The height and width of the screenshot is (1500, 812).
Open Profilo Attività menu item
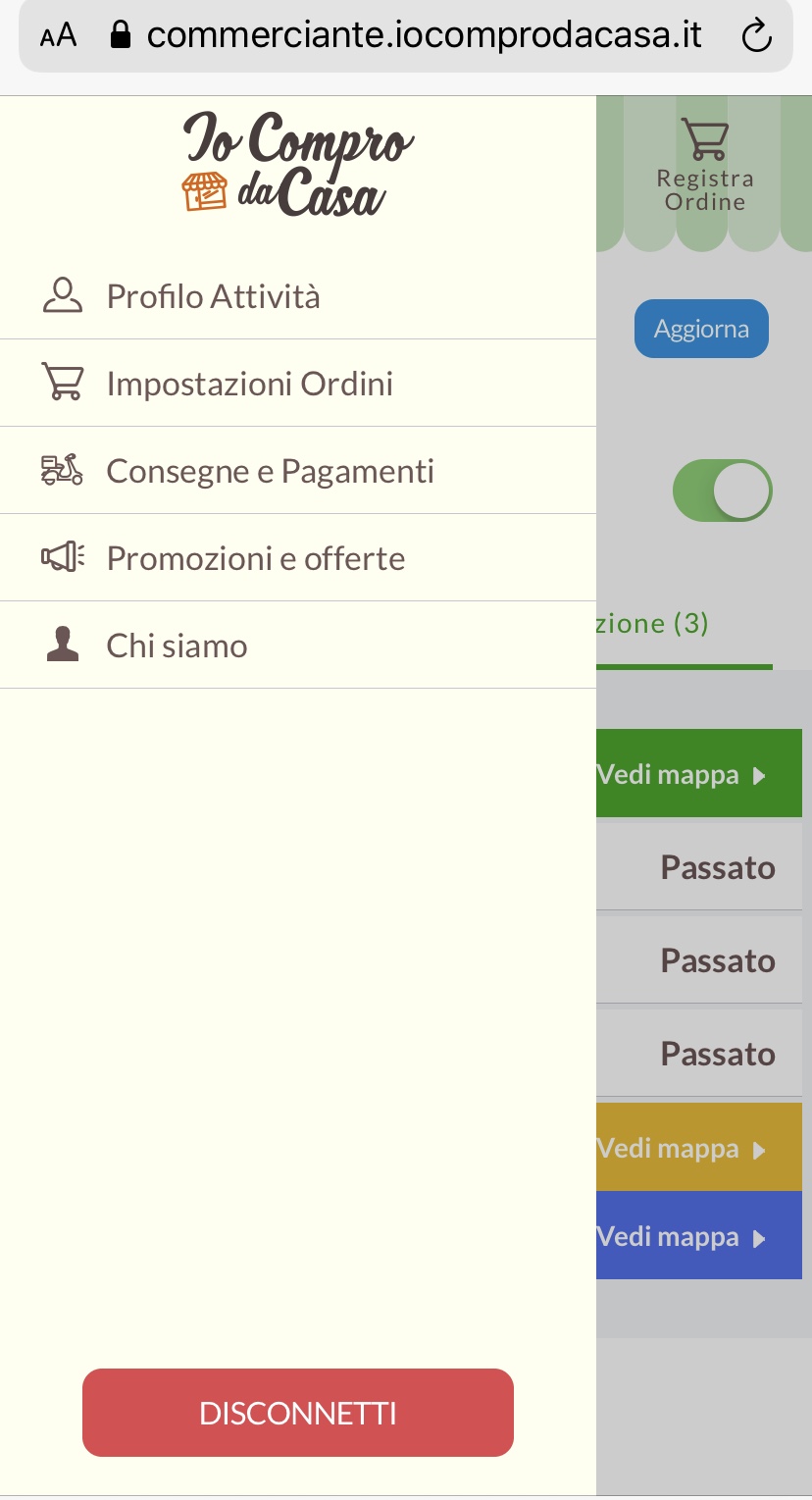point(213,296)
